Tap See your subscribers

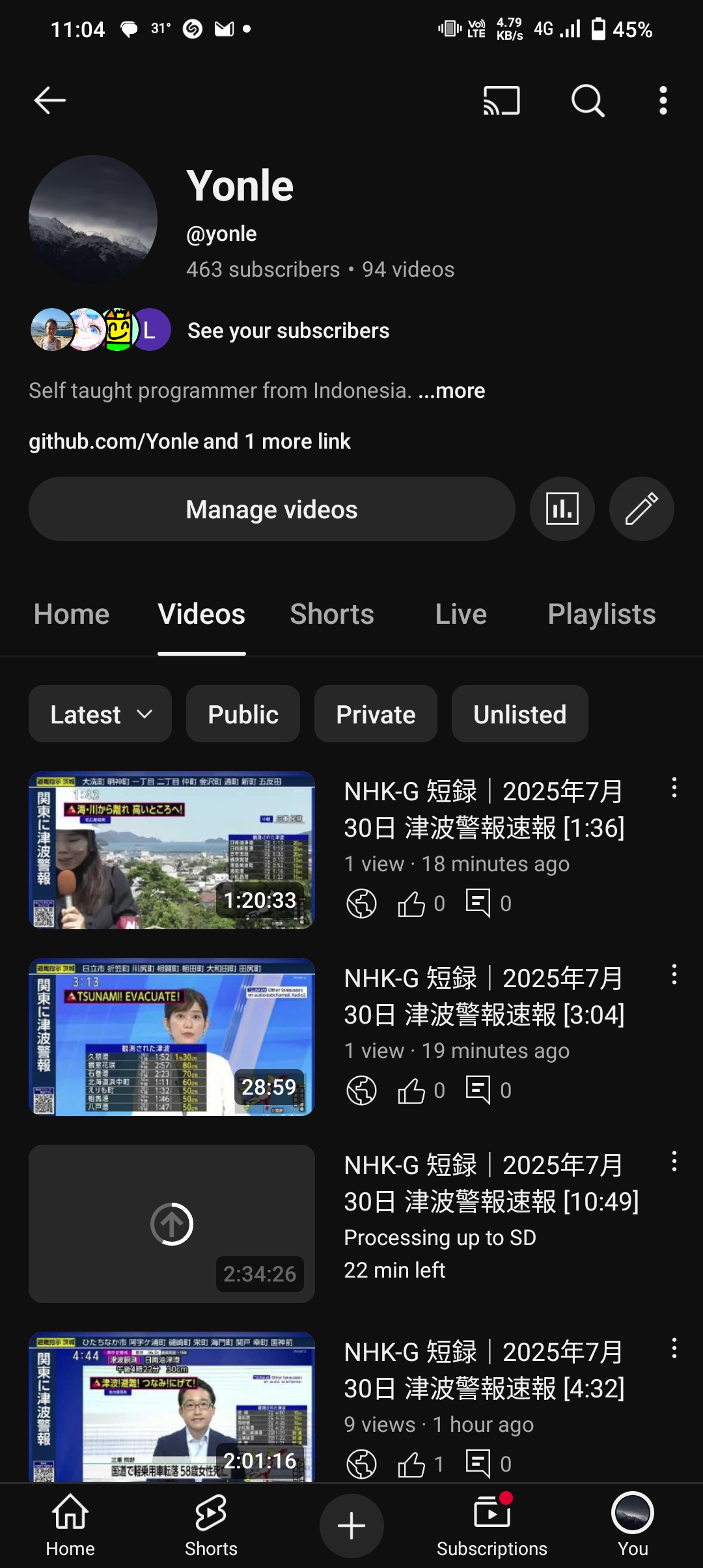(288, 331)
